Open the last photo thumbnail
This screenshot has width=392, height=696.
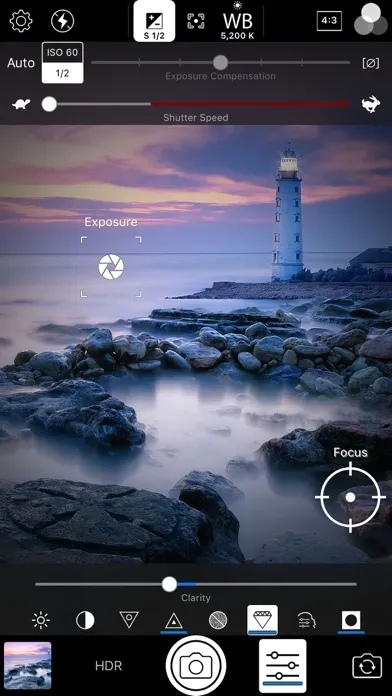point(28,665)
